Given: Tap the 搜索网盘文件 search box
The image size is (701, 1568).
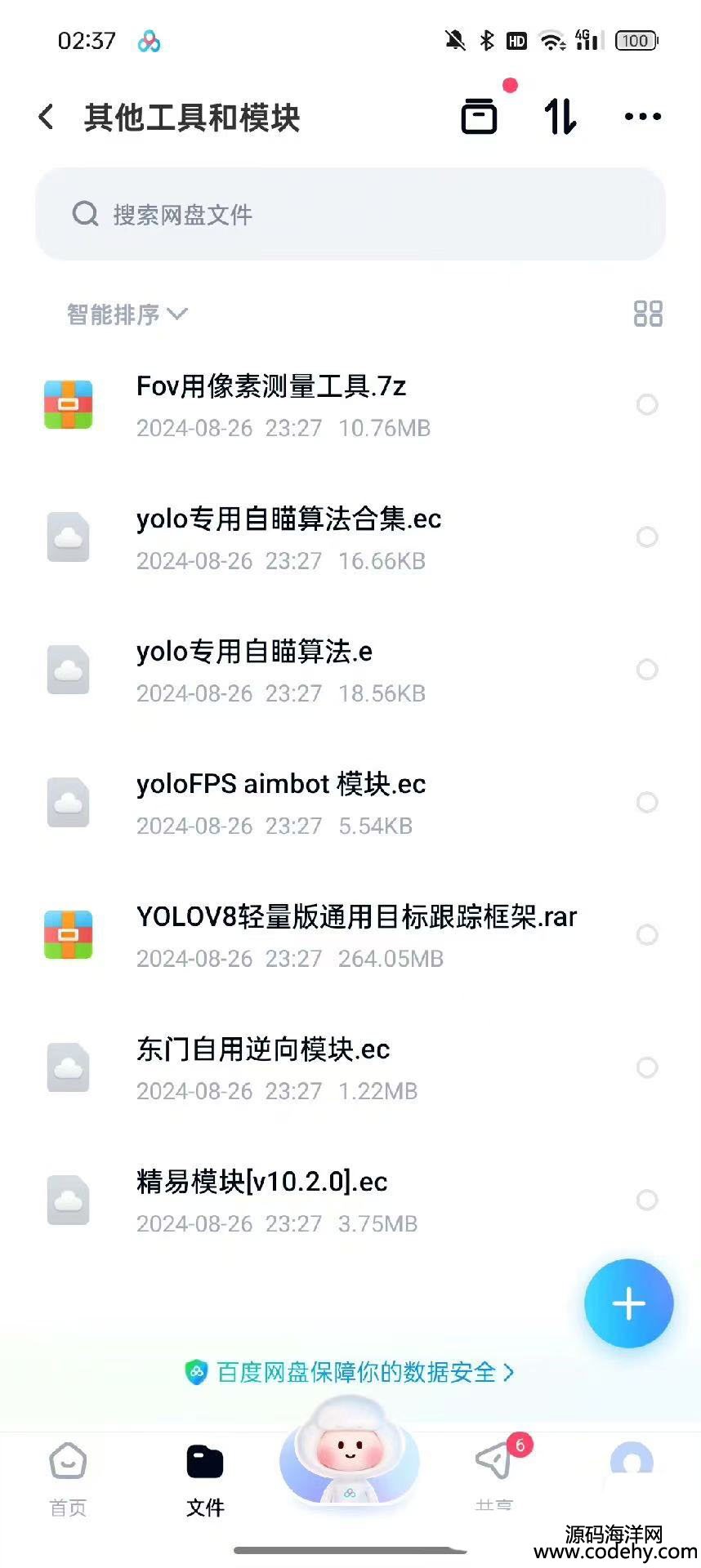Looking at the screenshot, I should [350, 215].
